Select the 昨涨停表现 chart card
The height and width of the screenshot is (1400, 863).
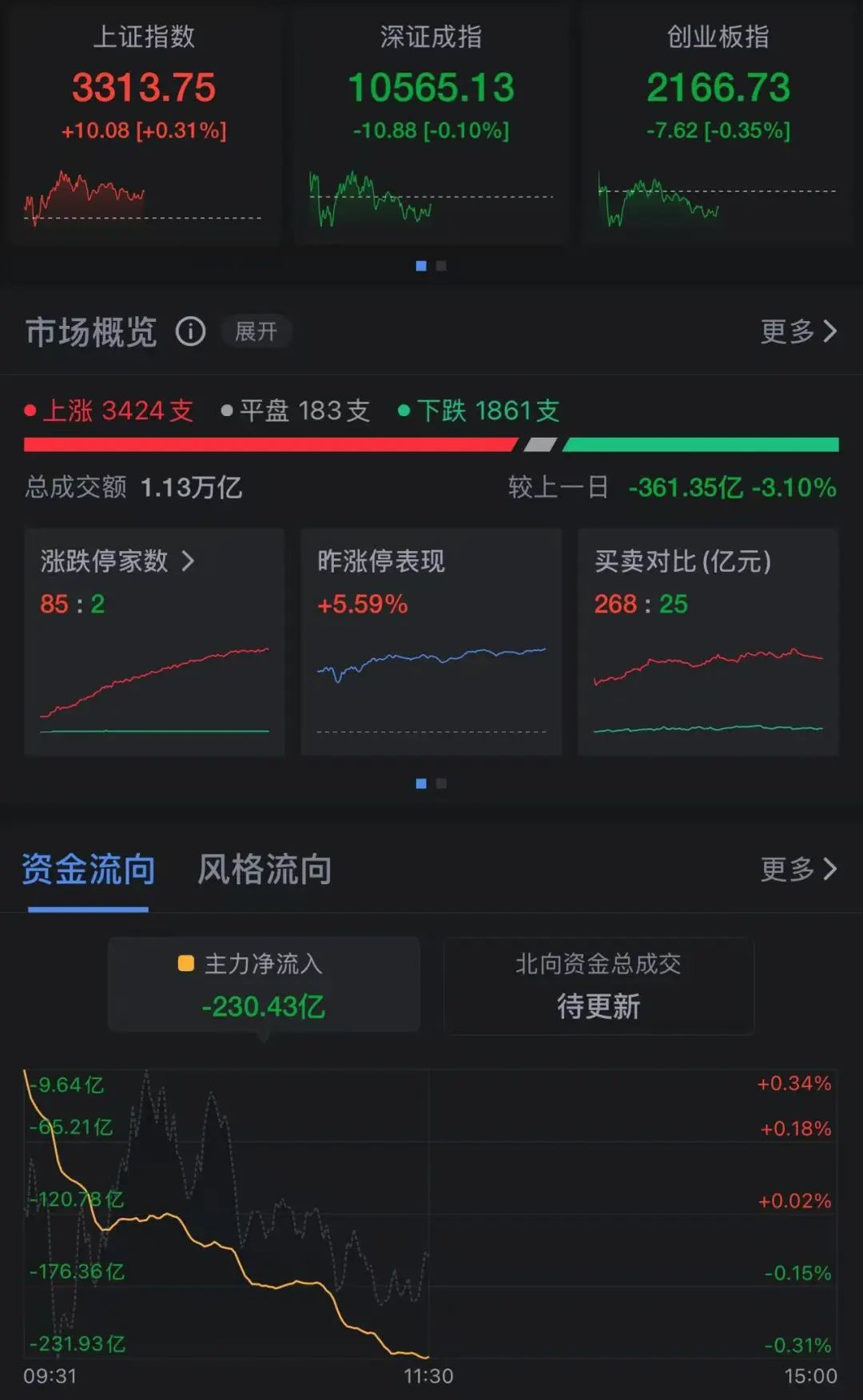pos(431,639)
